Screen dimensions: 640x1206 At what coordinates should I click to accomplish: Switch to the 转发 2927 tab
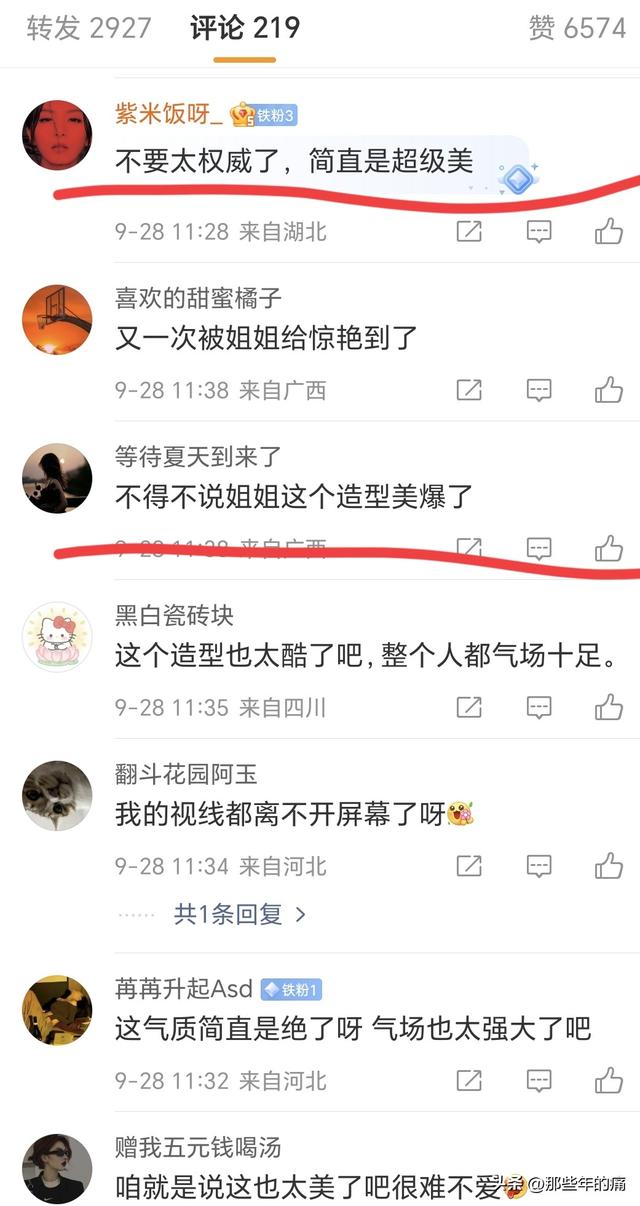[x=89, y=28]
